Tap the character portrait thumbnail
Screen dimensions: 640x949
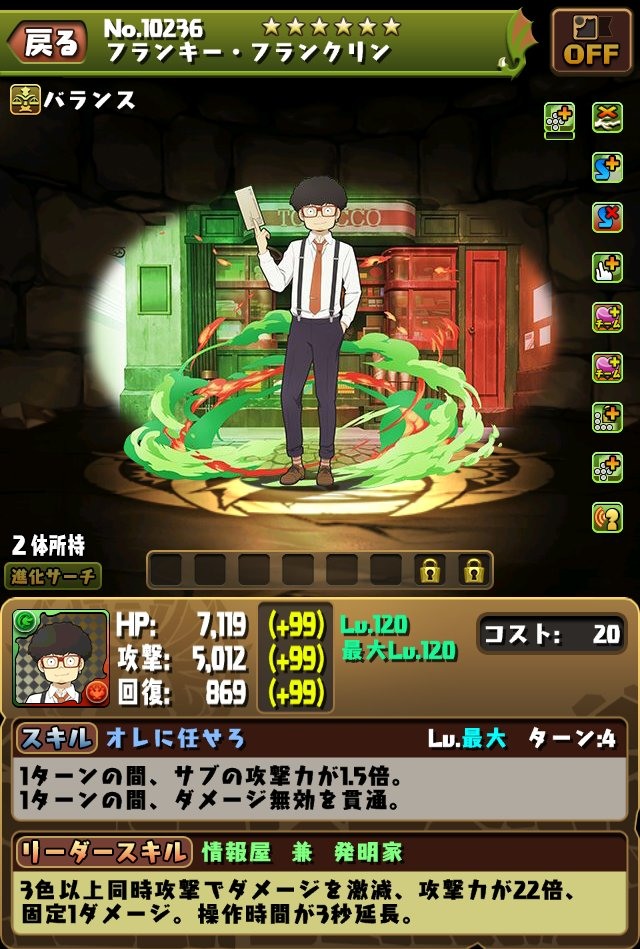pos(60,657)
